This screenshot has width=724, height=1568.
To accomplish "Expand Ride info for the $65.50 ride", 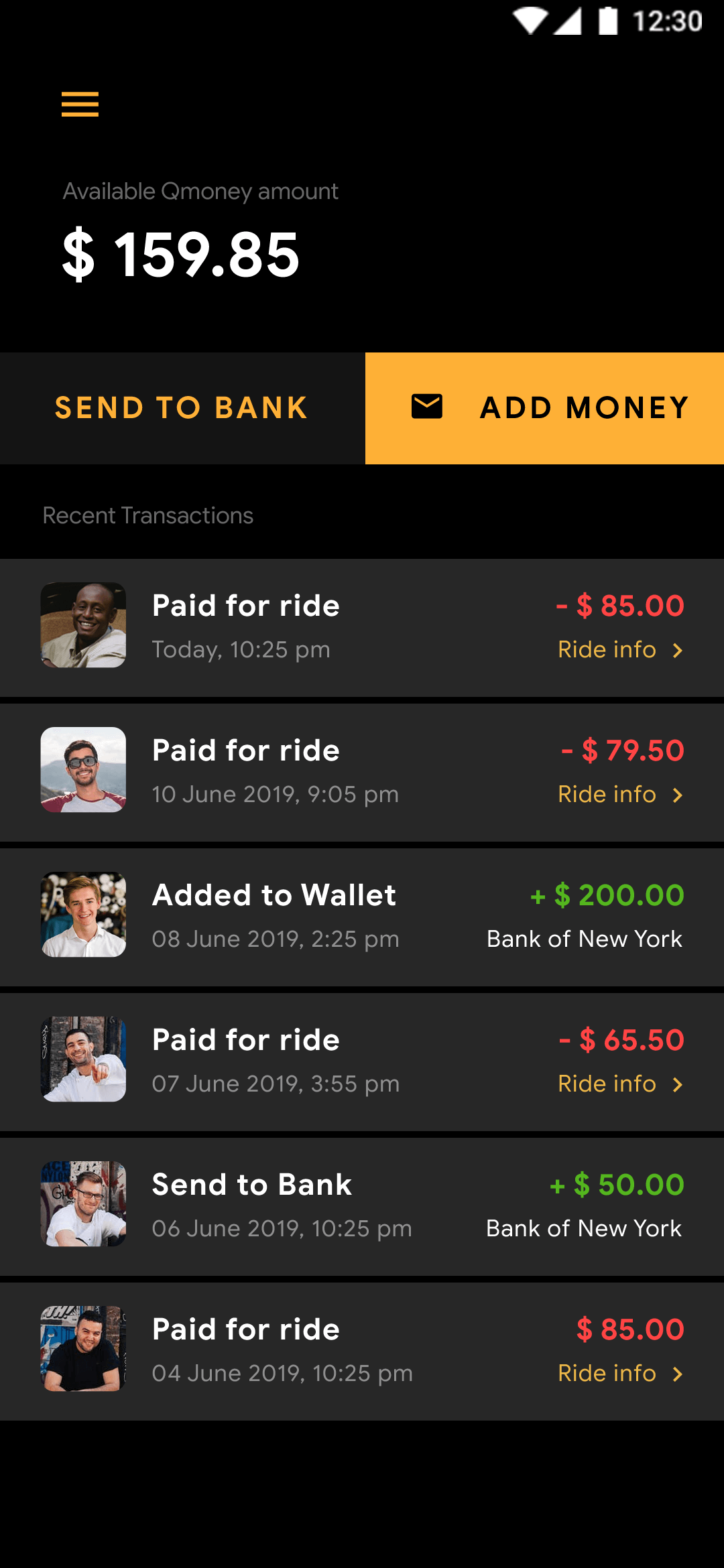I will point(607,1084).
